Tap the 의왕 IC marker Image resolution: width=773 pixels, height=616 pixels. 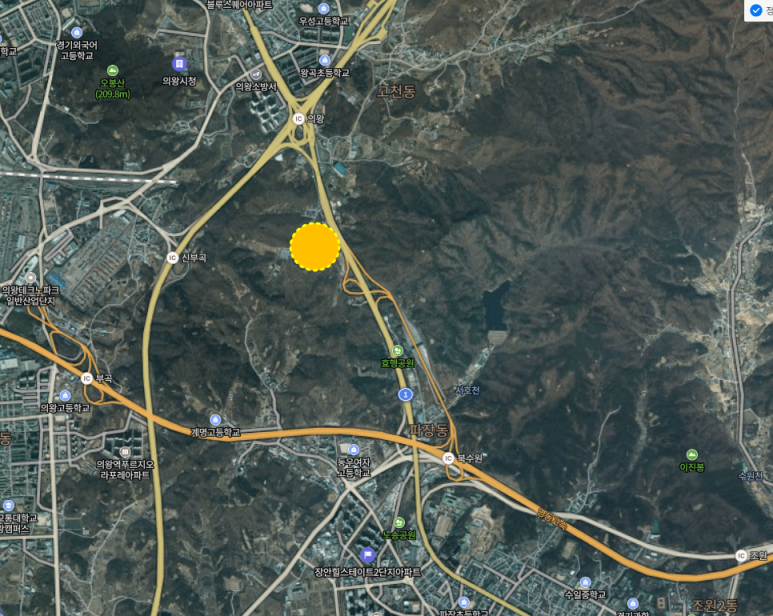[298, 118]
